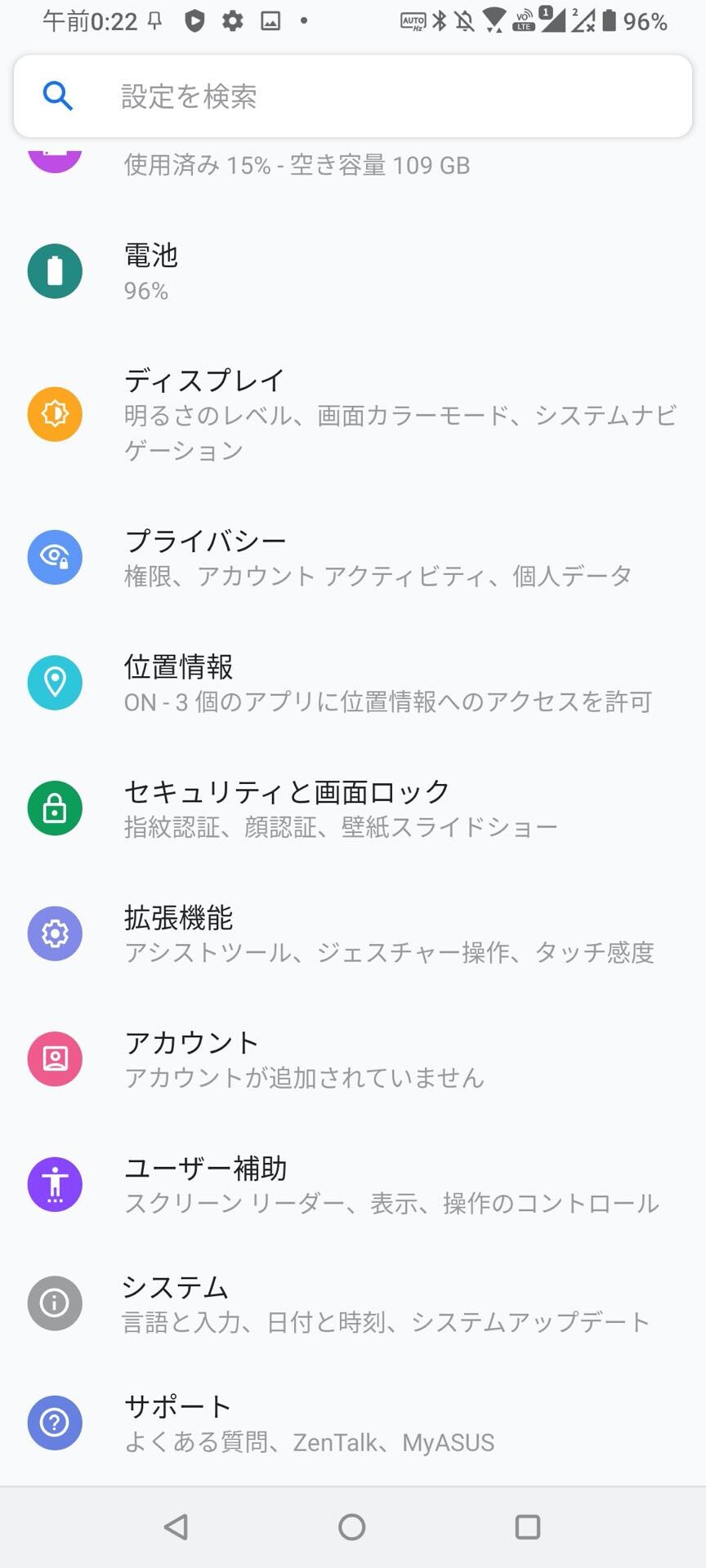
Task: Tap the magnifying glass in the search bar
Action: point(56,96)
